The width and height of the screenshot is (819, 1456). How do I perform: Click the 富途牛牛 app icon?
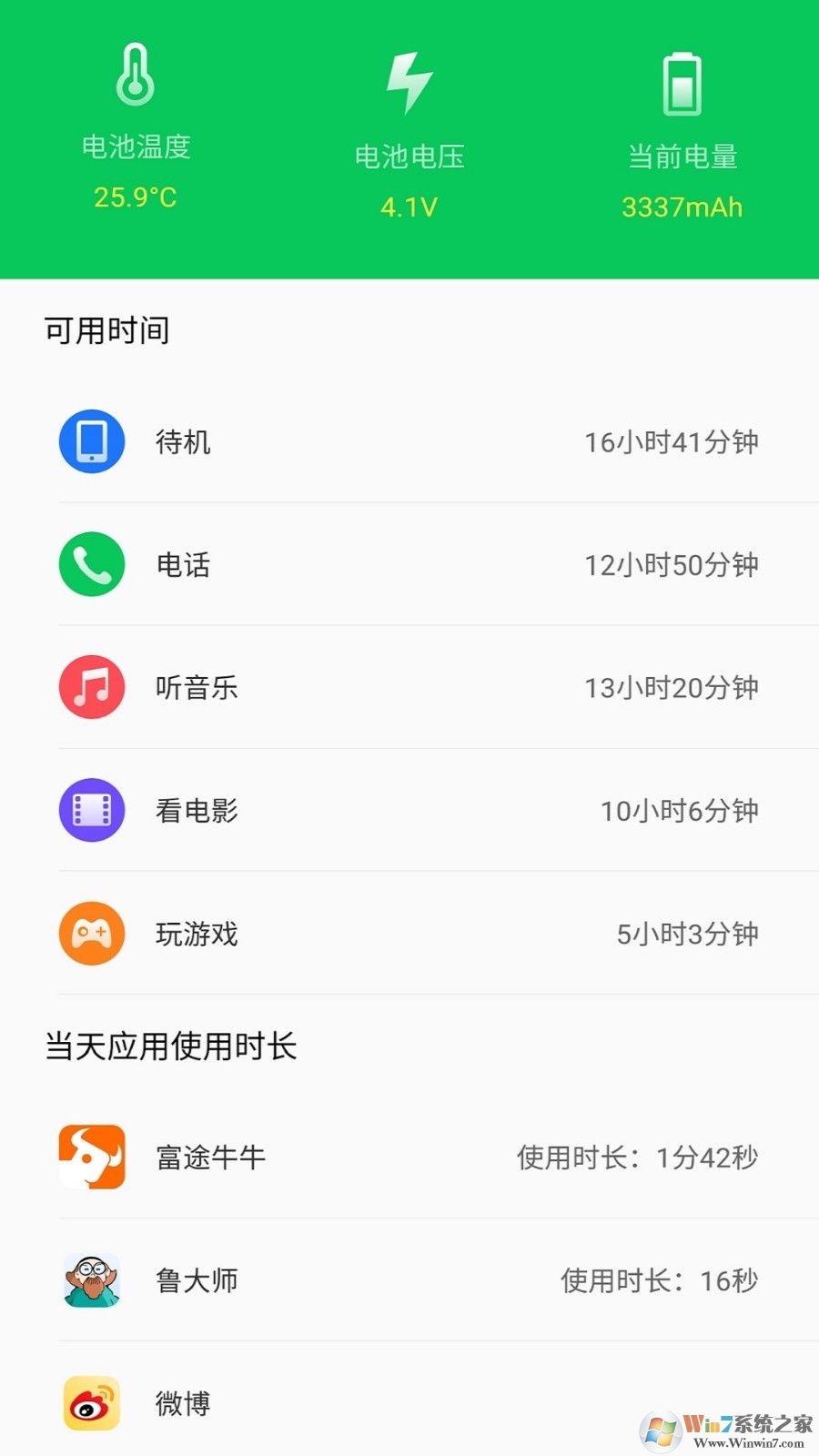(x=91, y=1158)
